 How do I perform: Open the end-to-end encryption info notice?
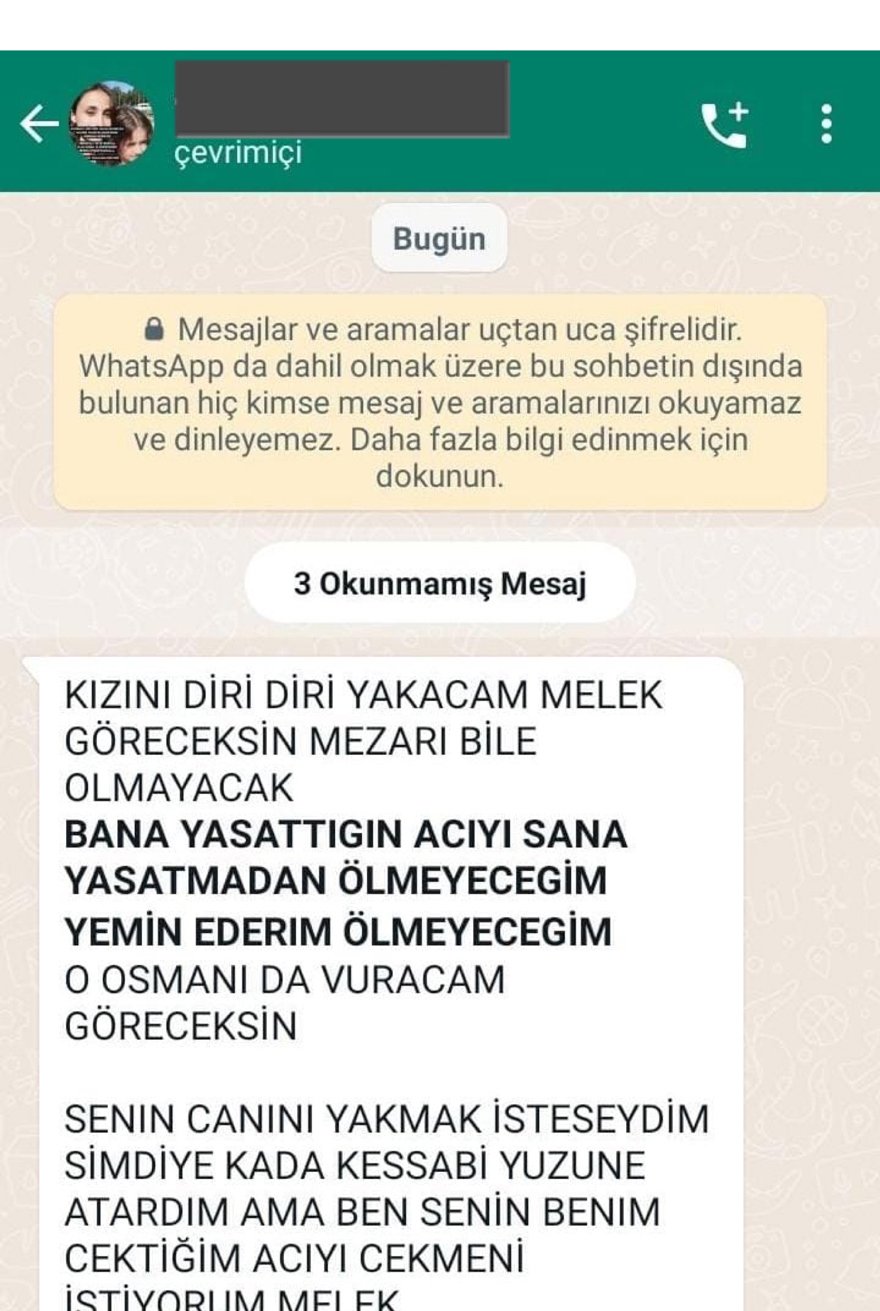pos(440,402)
